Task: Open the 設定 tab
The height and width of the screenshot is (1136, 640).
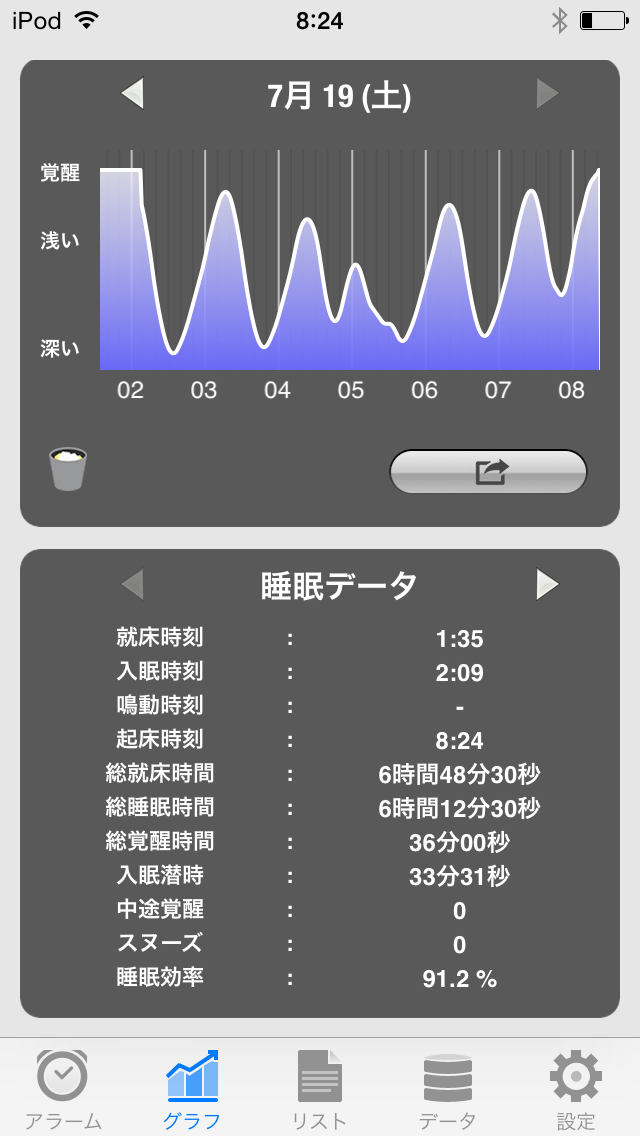Action: coord(576,1088)
